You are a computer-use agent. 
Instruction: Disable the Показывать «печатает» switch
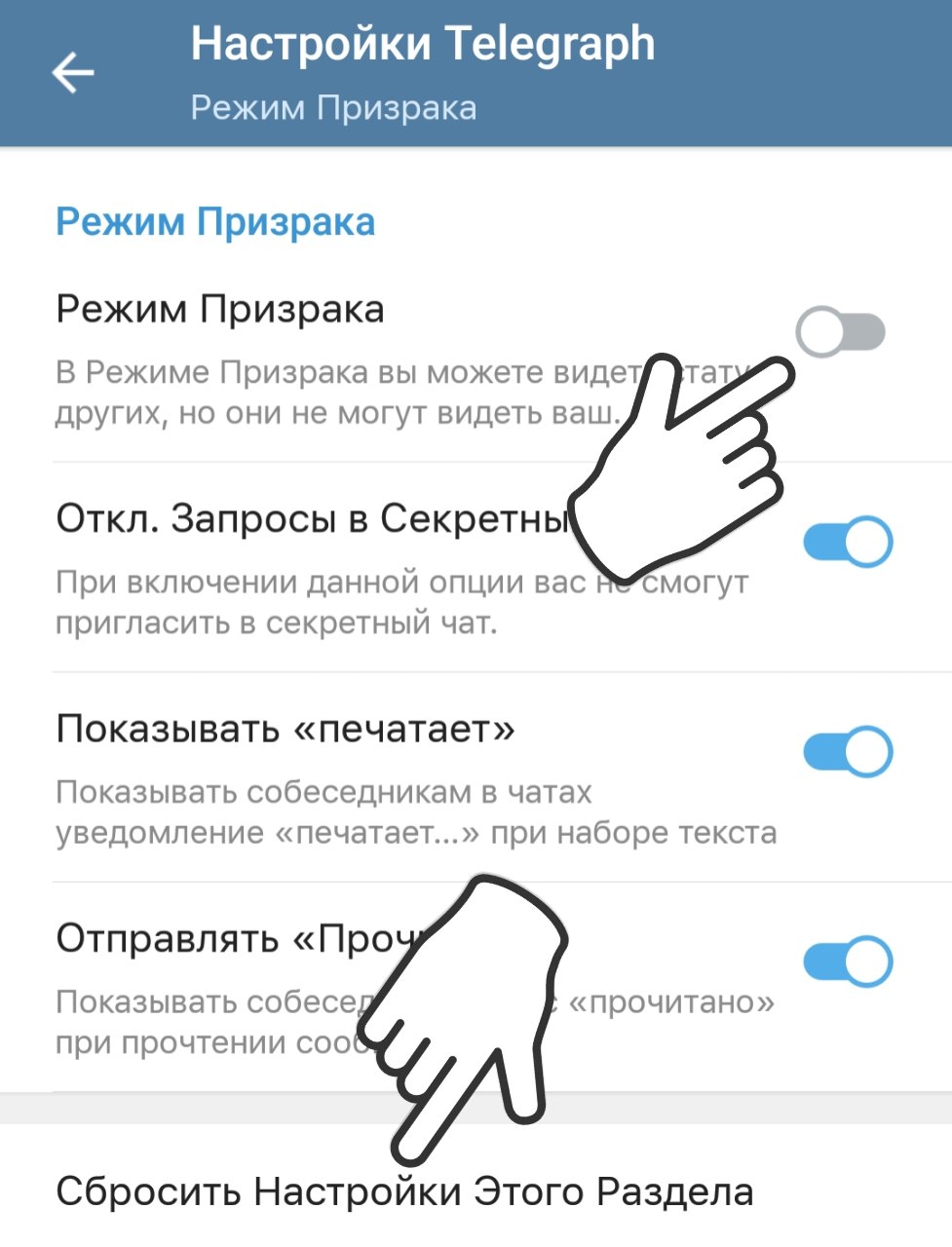coord(847,752)
